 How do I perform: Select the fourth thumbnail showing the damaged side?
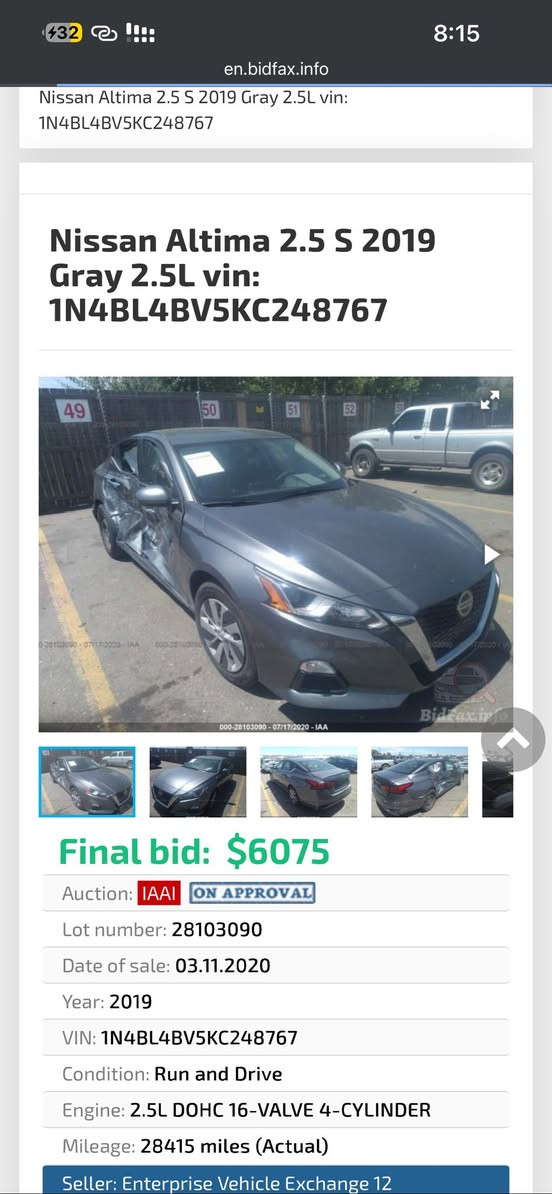[420, 782]
